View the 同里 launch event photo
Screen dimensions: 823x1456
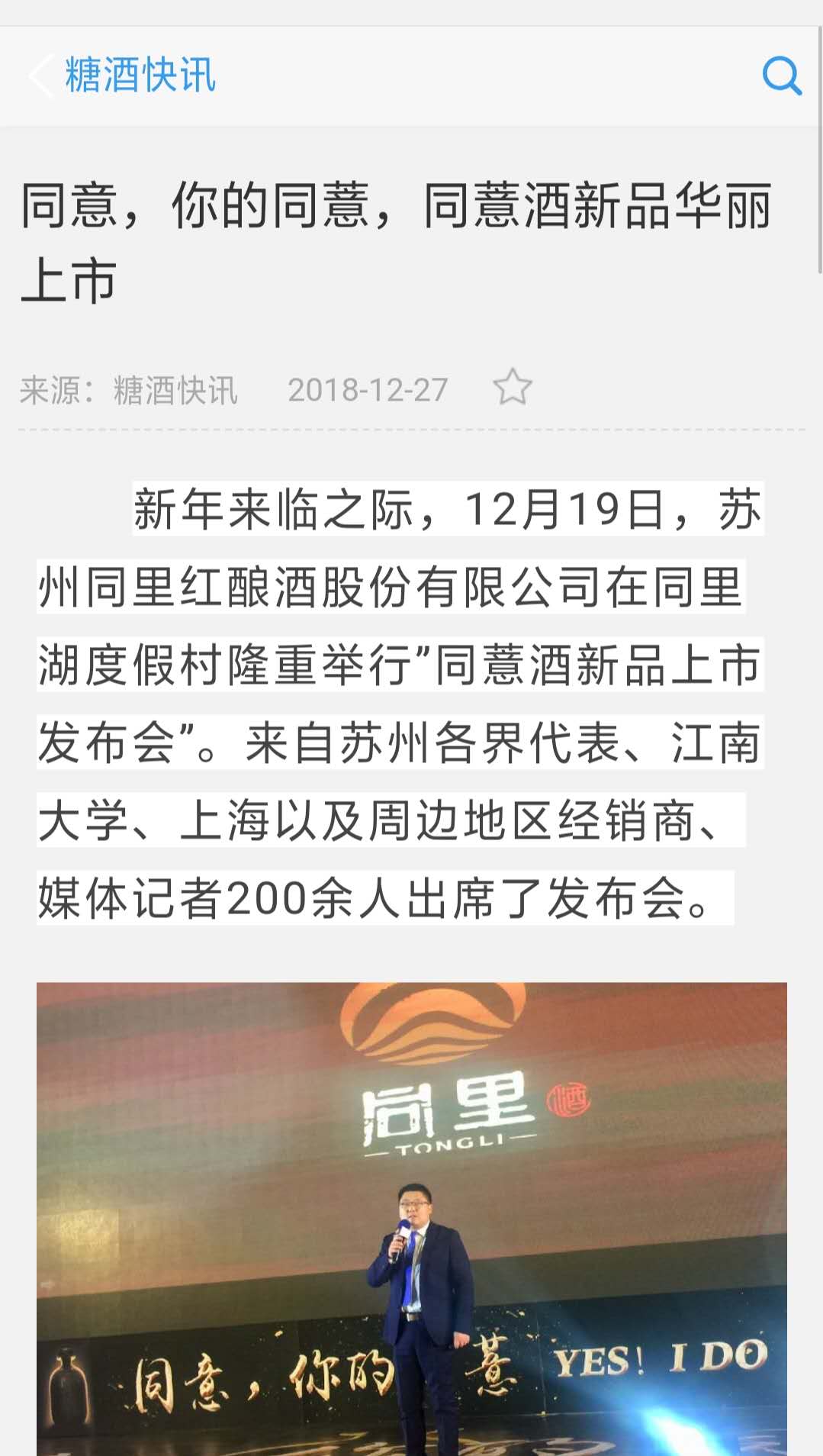click(411, 1218)
